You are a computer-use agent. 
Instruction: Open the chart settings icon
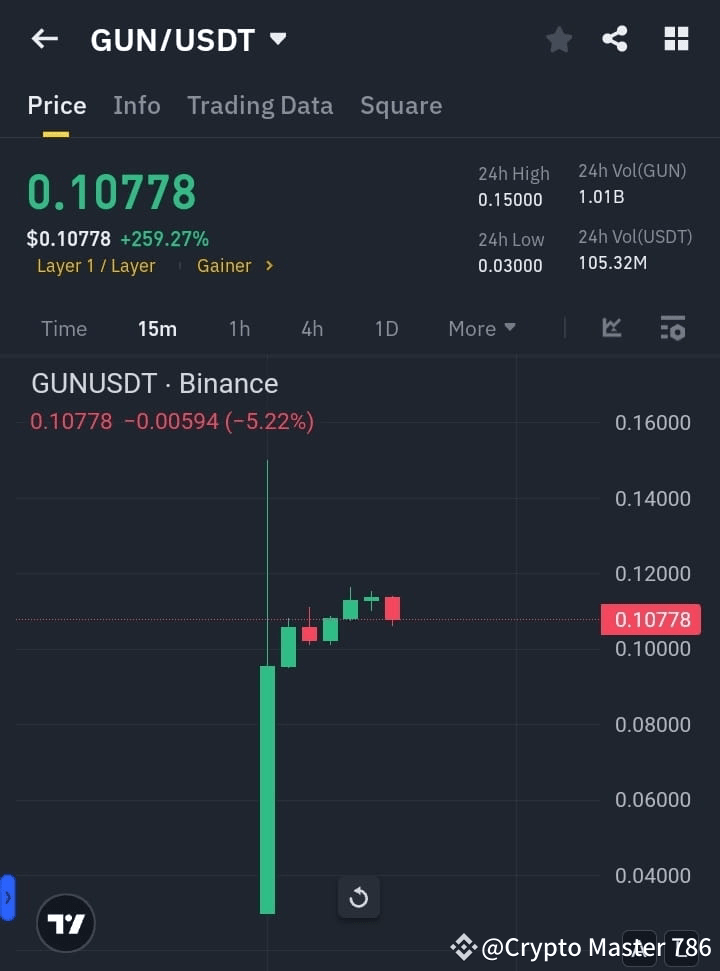click(672, 327)
